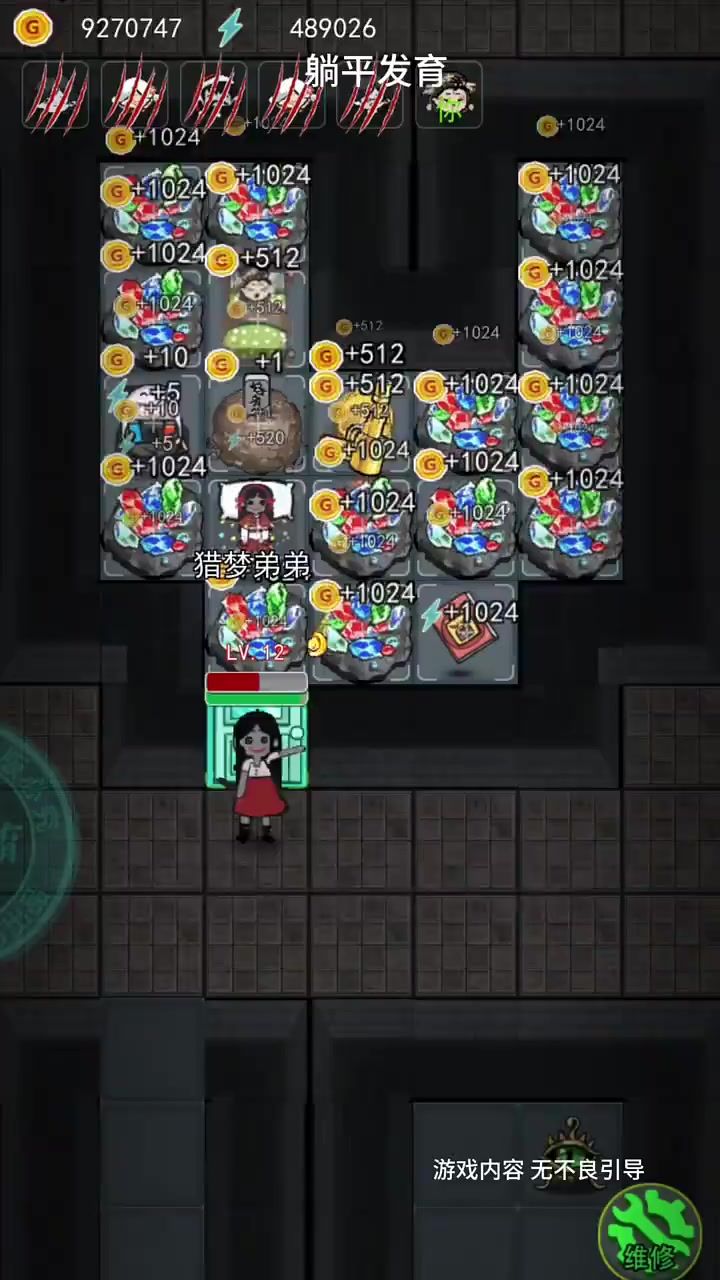The height and width of the screenshot is (1280, 720).
Task: Tap the green LV 12 door
Action: [x=256, y=742]
